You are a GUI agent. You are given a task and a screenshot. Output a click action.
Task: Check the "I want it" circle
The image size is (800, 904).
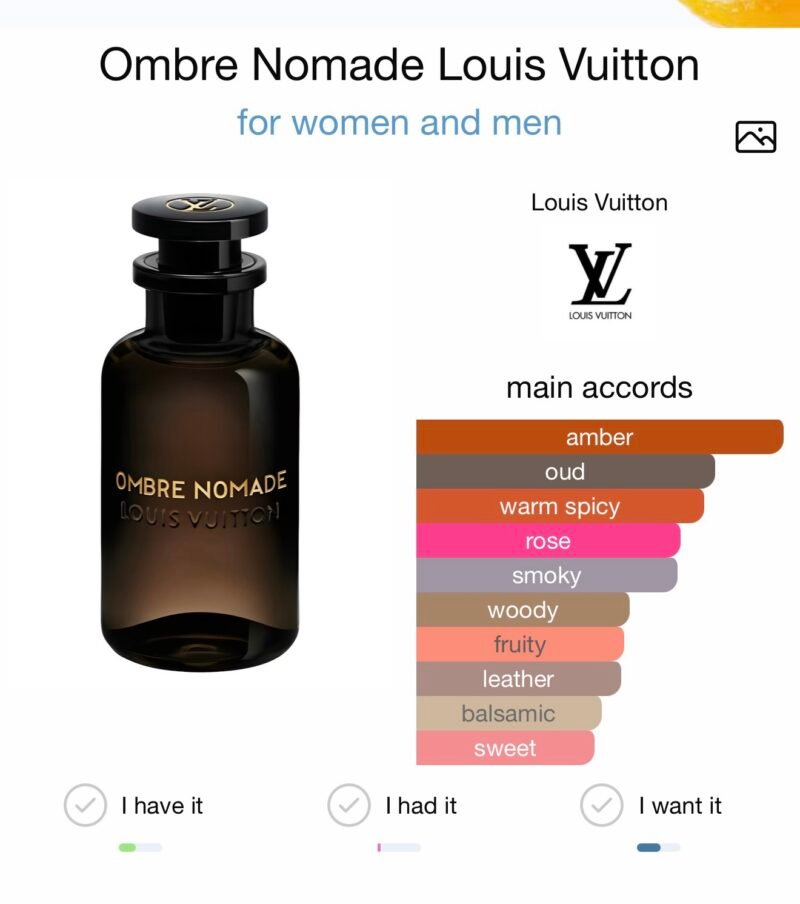(601, 804)
